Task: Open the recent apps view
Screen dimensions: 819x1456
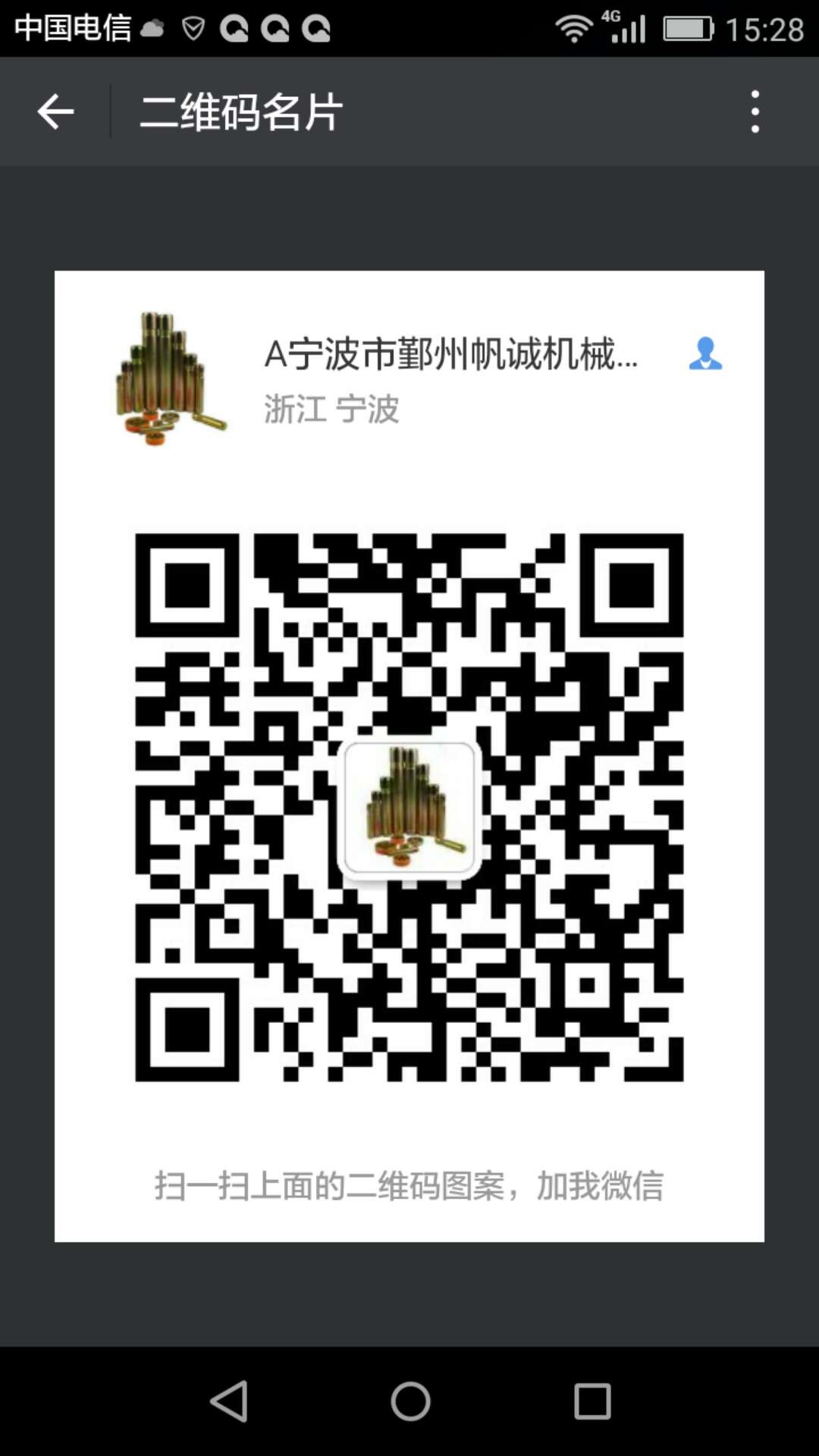Action: (x=592, y=1401)
